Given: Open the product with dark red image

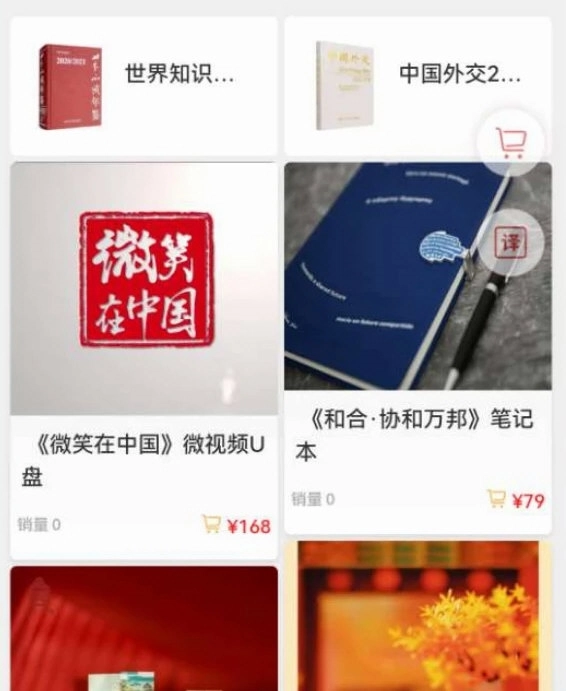Looking at the screenshot, I should point(144,629).
